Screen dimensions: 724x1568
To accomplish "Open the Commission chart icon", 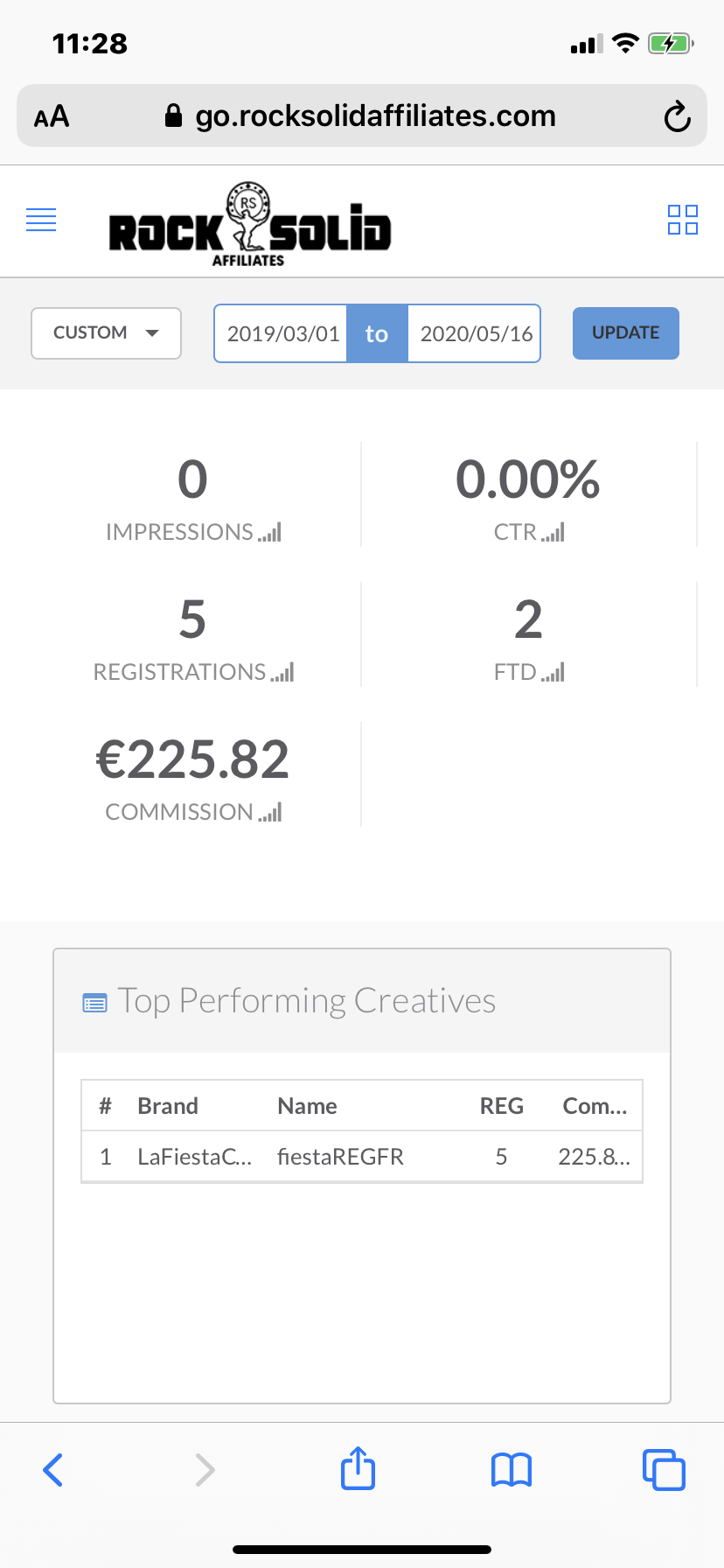I will point(270,812).
